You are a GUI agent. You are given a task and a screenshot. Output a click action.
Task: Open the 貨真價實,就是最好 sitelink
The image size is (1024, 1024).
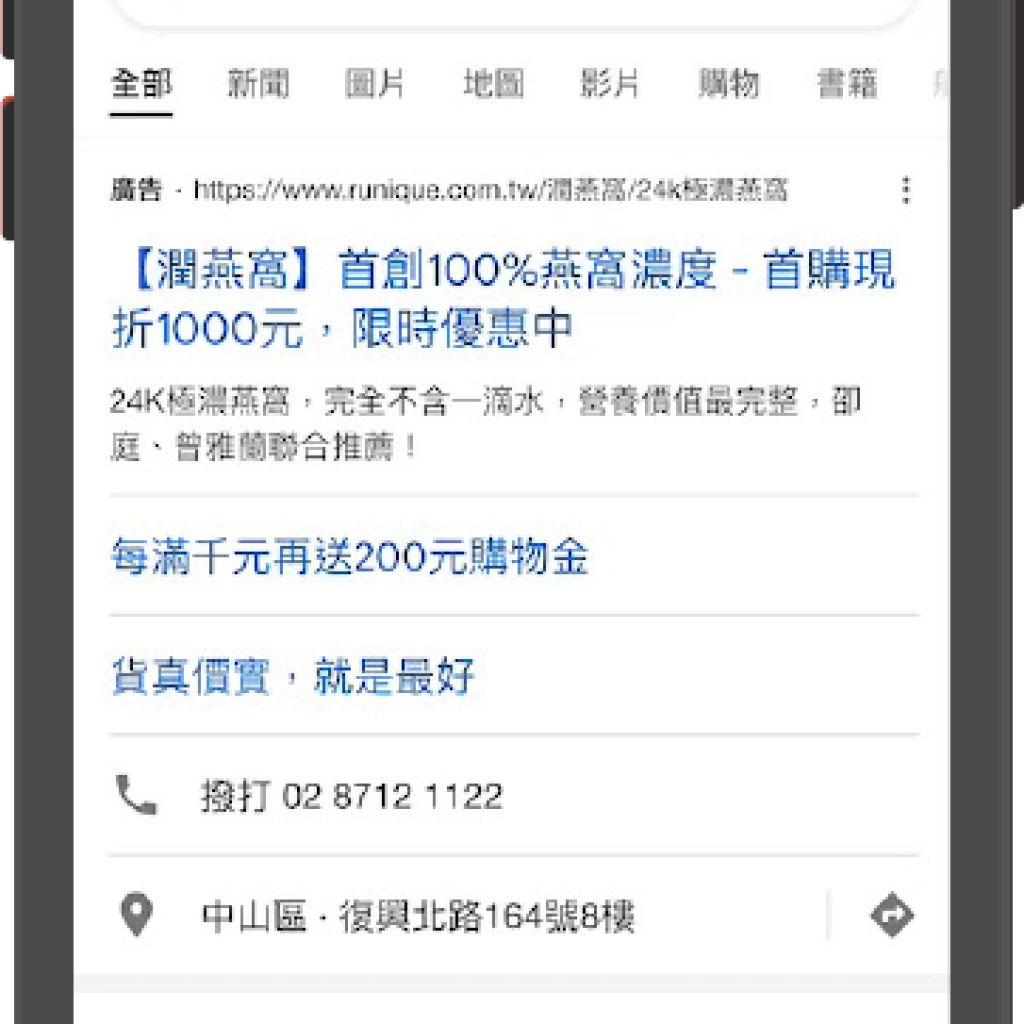(293, 677)
